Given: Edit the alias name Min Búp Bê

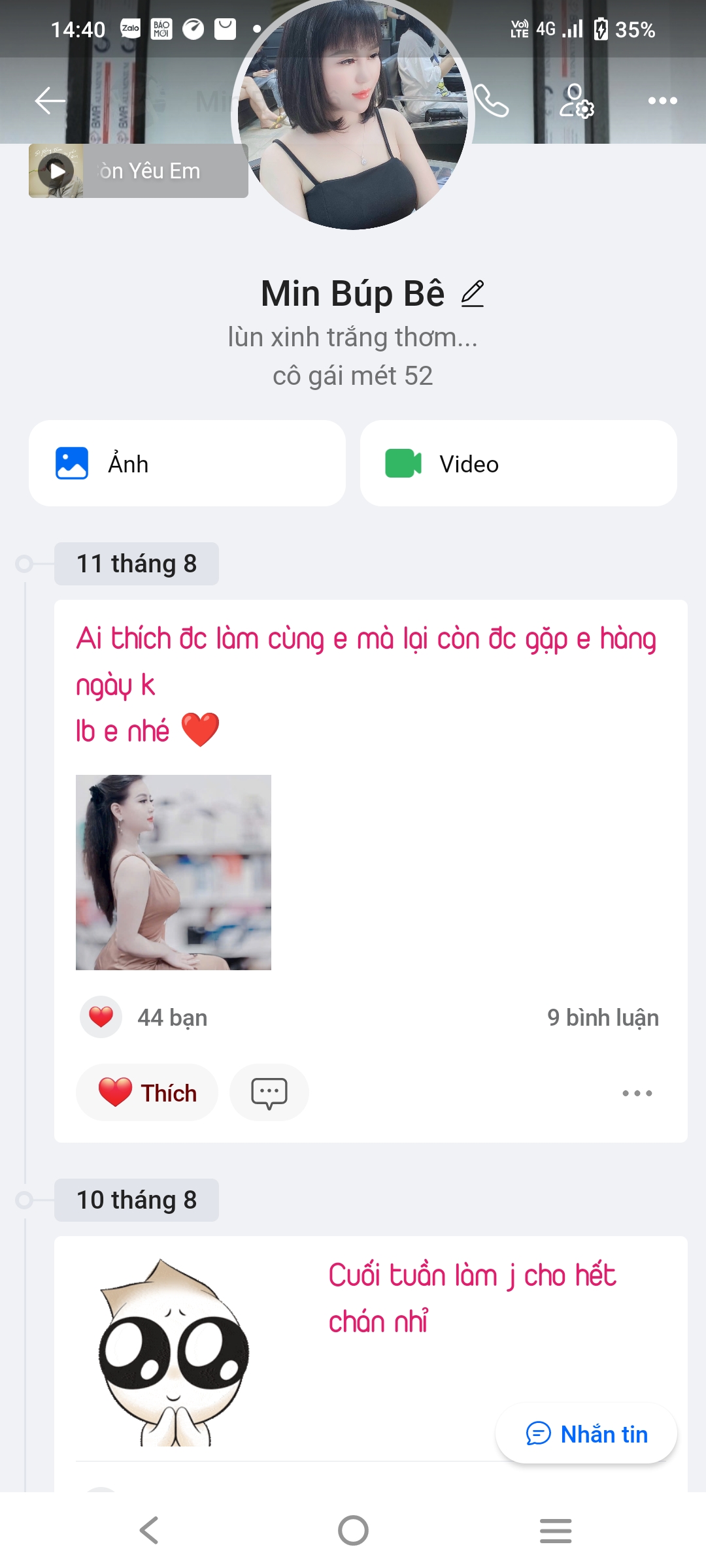Looking at the screenshot, I should pyautogui.click(x=473, y=294).
